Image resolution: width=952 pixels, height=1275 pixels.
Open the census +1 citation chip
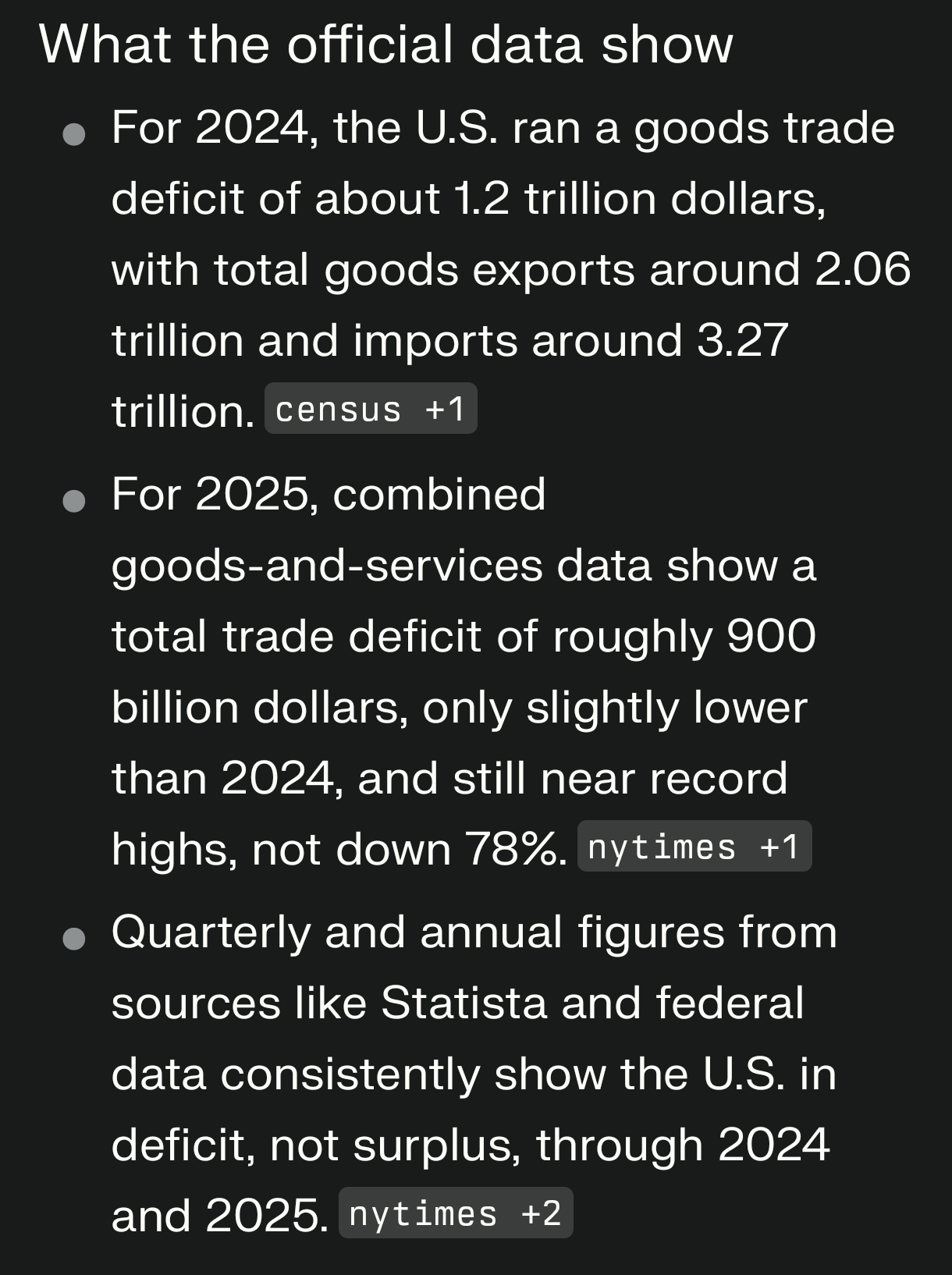pos(371,409)
